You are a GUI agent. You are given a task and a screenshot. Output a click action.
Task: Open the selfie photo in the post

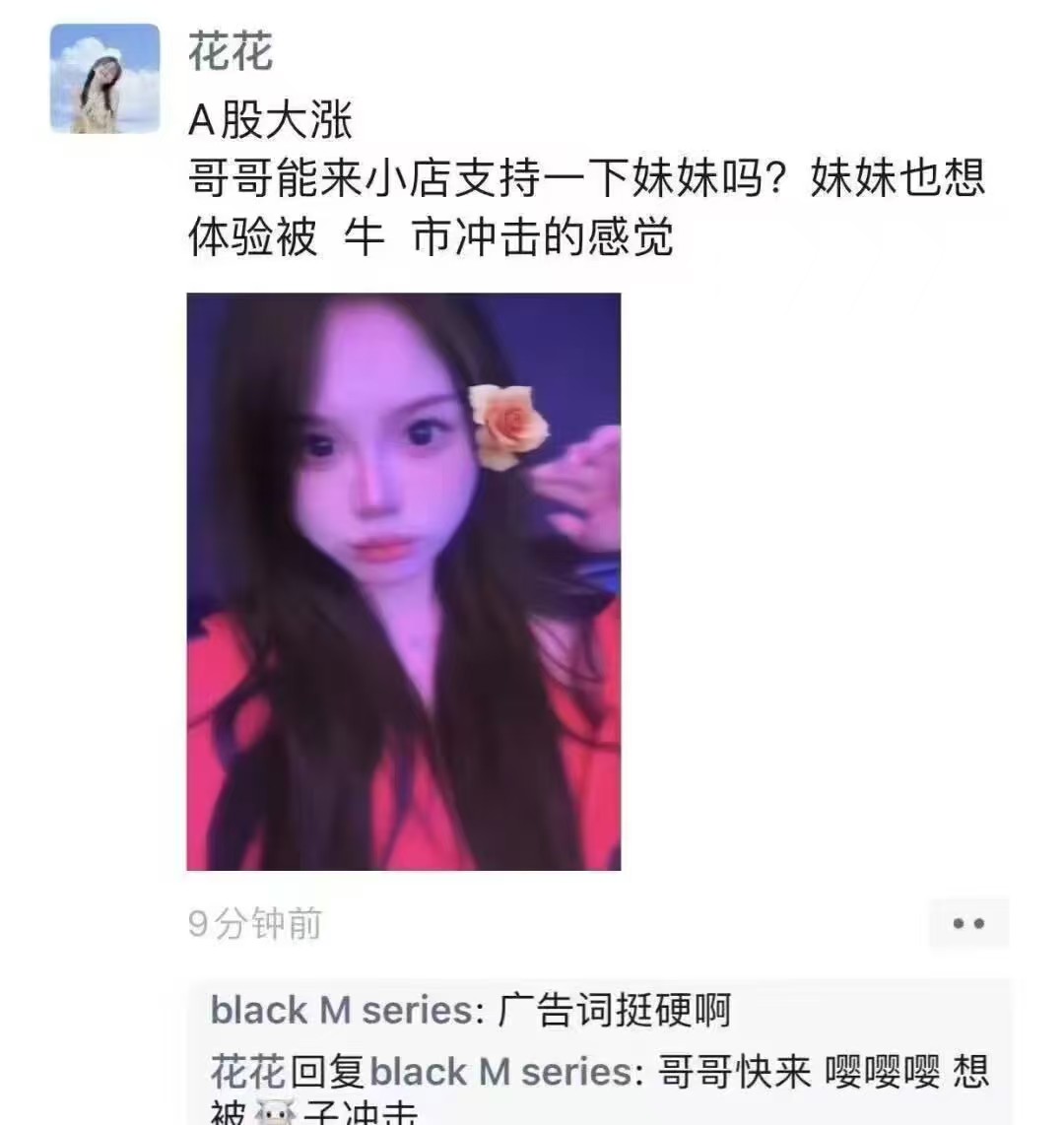[403, 581]
